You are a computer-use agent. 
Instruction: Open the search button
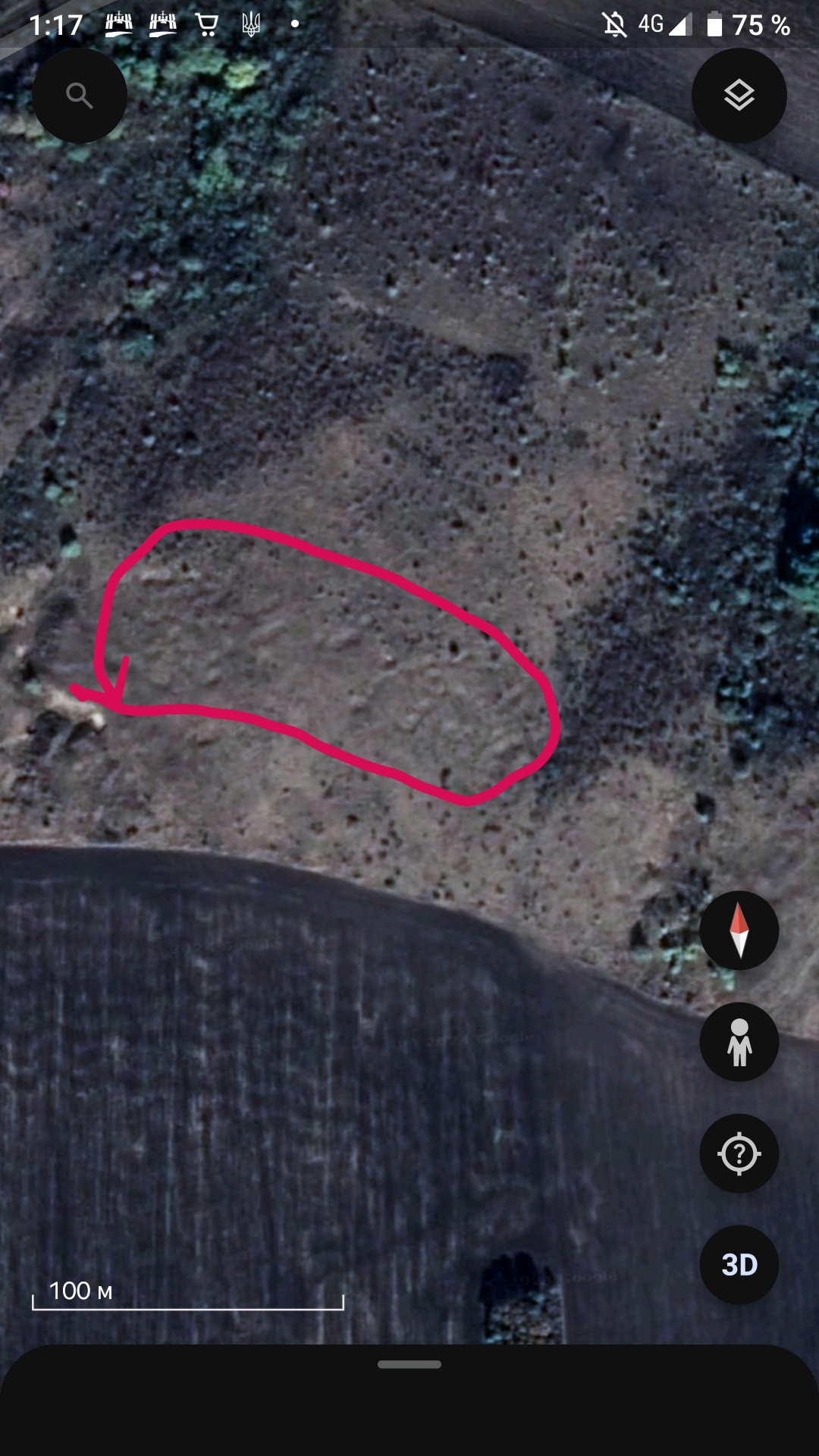point(79,96)
